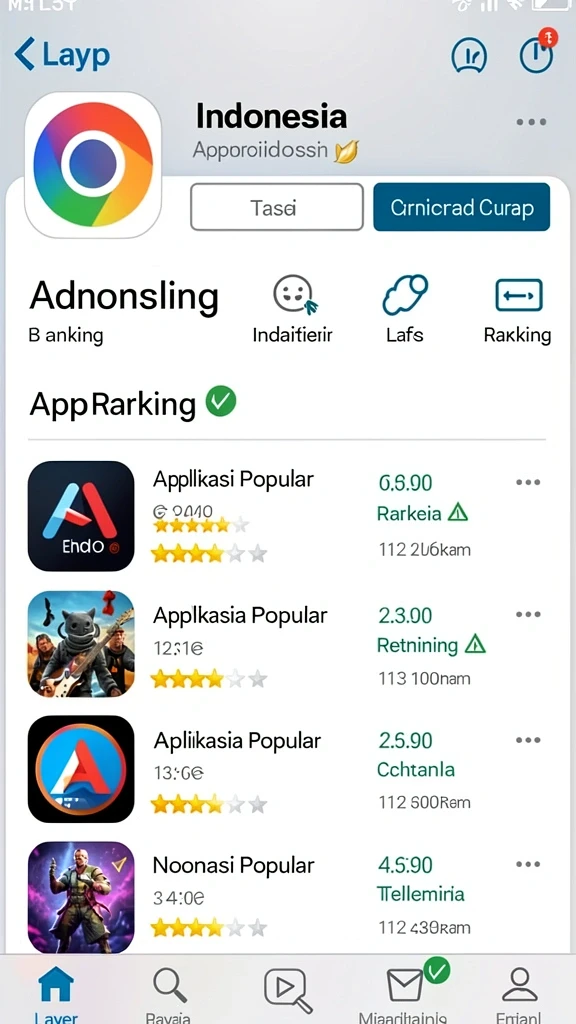Go back via the Layp arrow

point(62,55)
